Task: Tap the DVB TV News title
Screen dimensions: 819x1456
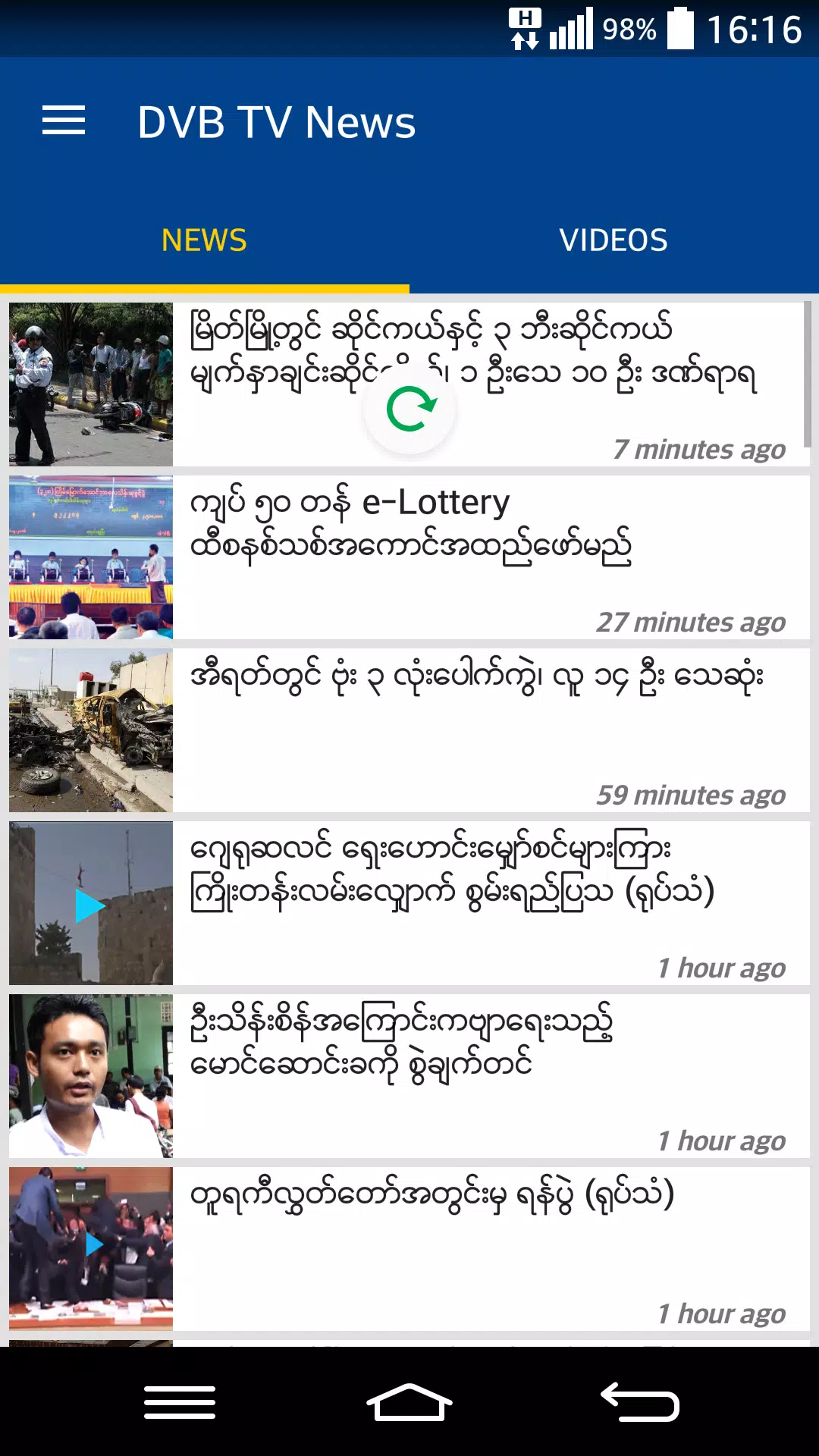Action: 275,121
